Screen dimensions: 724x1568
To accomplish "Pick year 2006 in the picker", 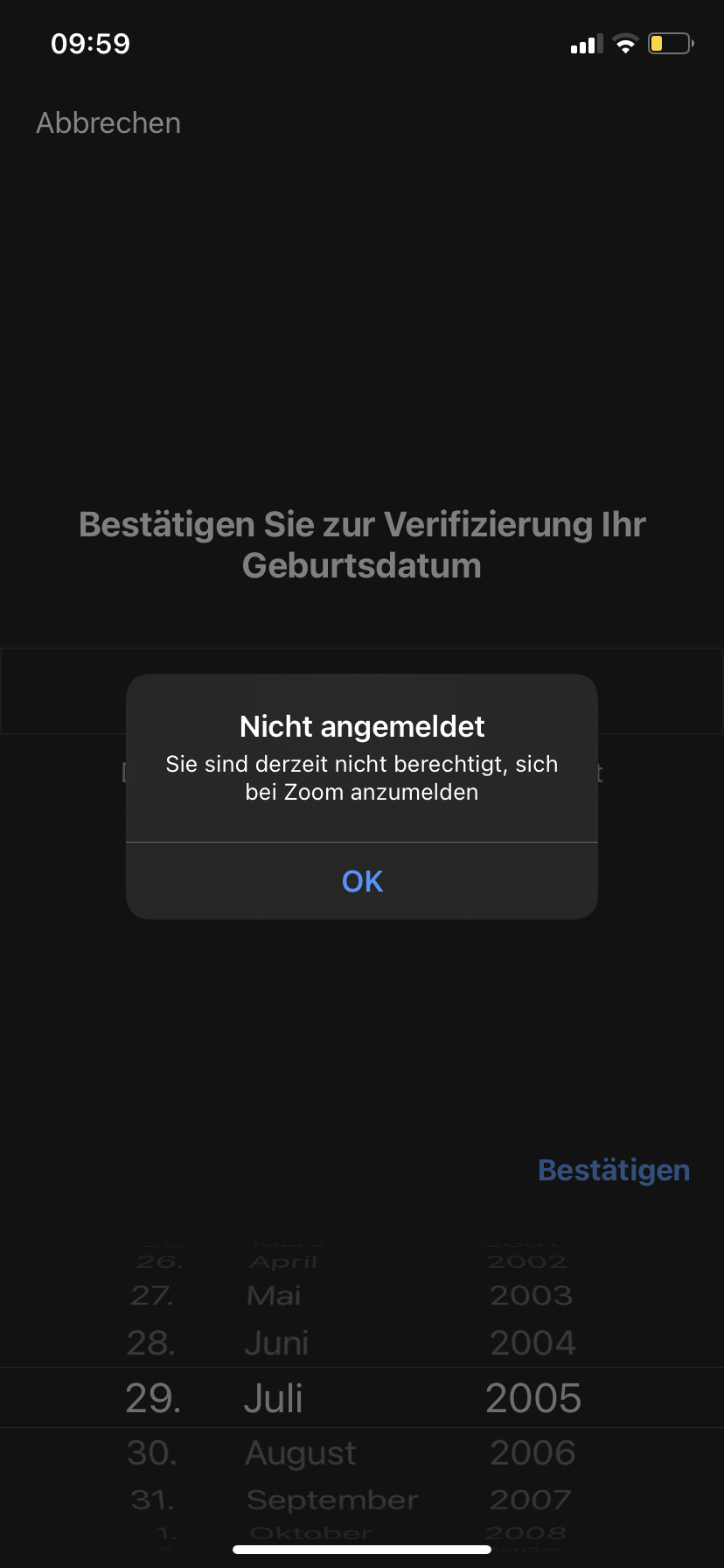I will tap(533, 1452).
